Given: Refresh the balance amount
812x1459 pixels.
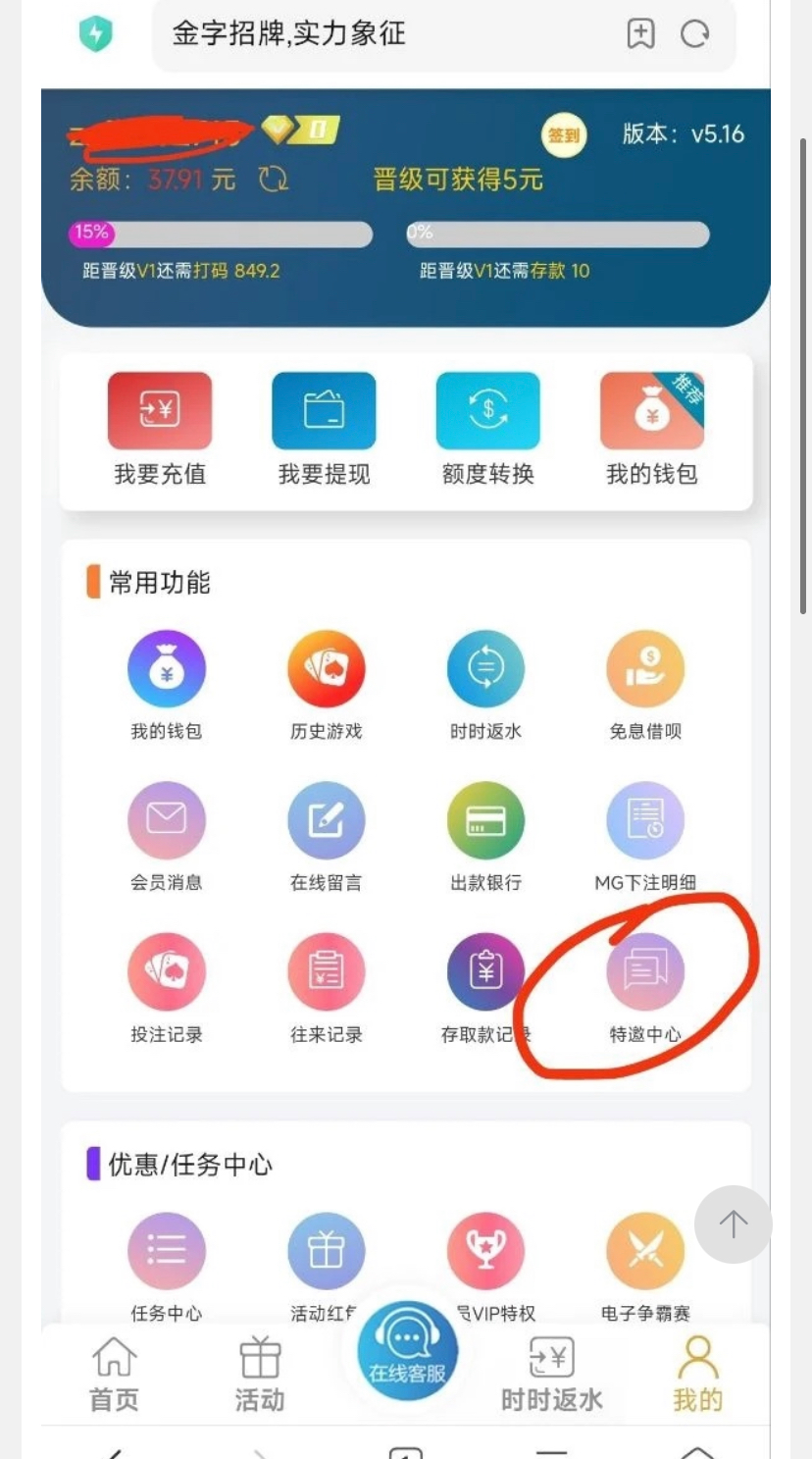Looking at the screenshot, I should tap(274, 179).
